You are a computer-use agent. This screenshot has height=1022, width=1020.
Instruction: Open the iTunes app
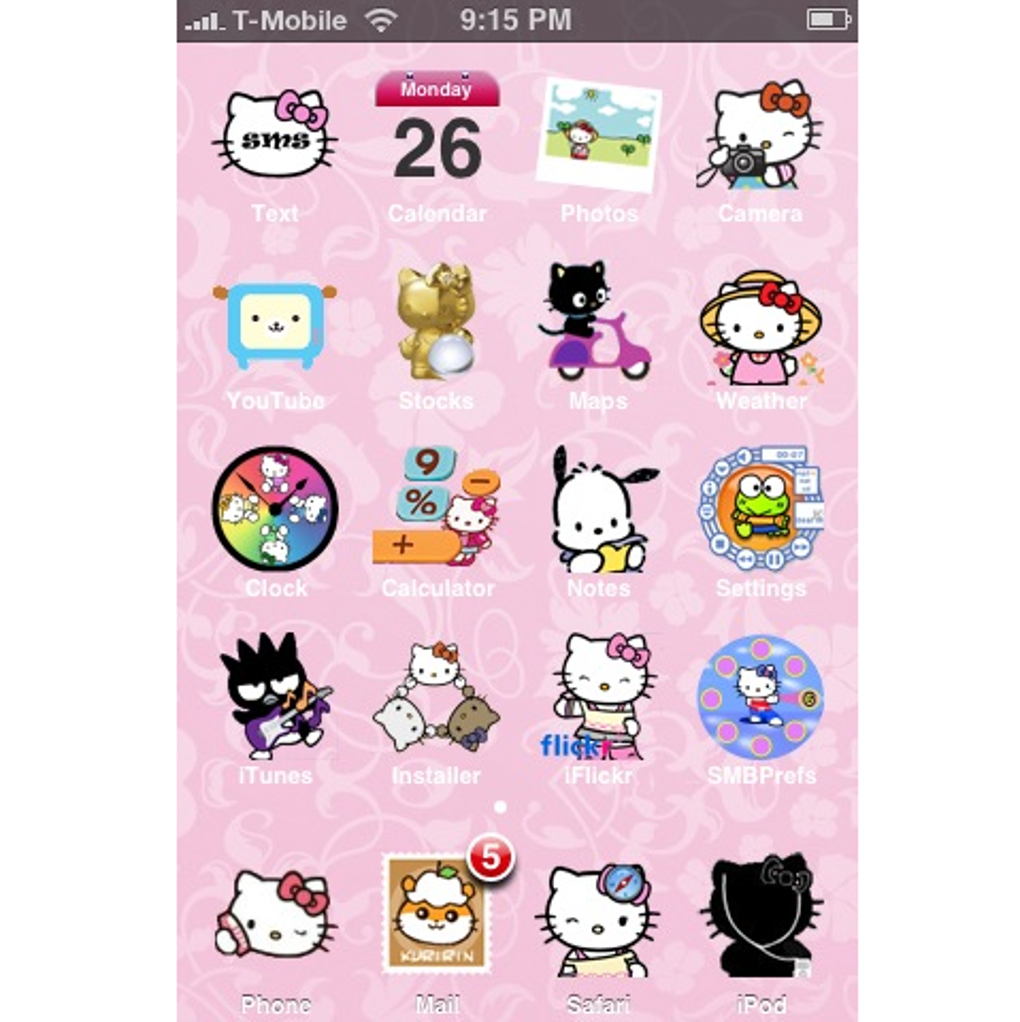pyautogui.click(x=275, y=696)
